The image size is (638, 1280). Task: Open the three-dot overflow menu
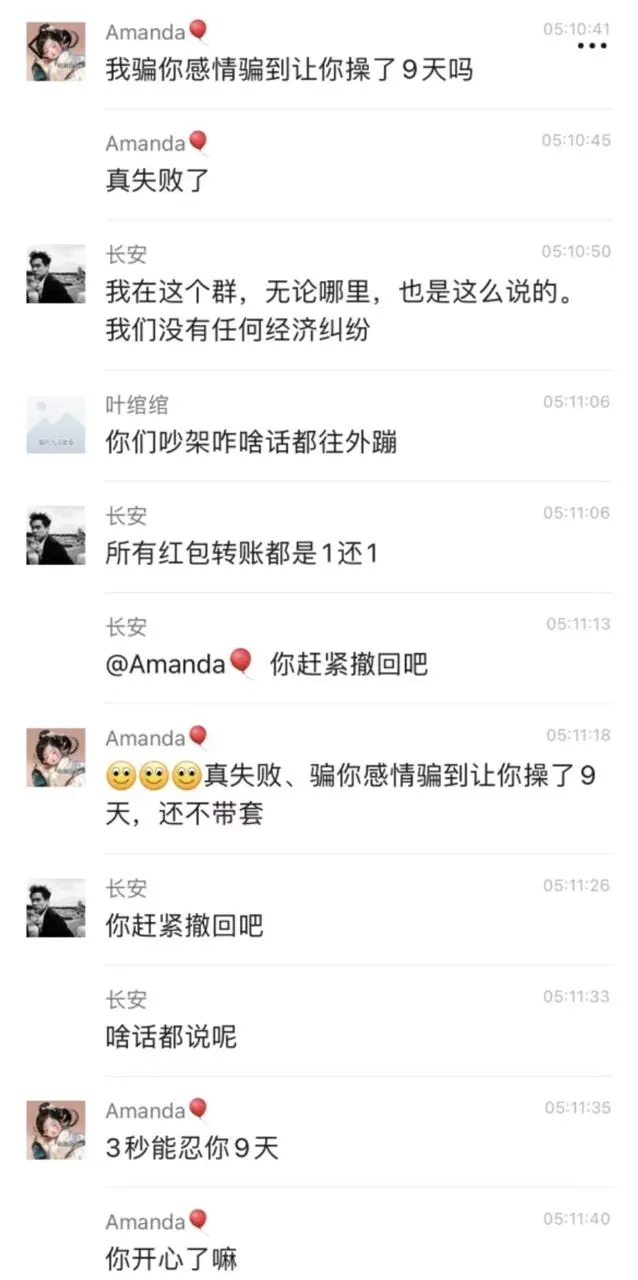(592, 46)
